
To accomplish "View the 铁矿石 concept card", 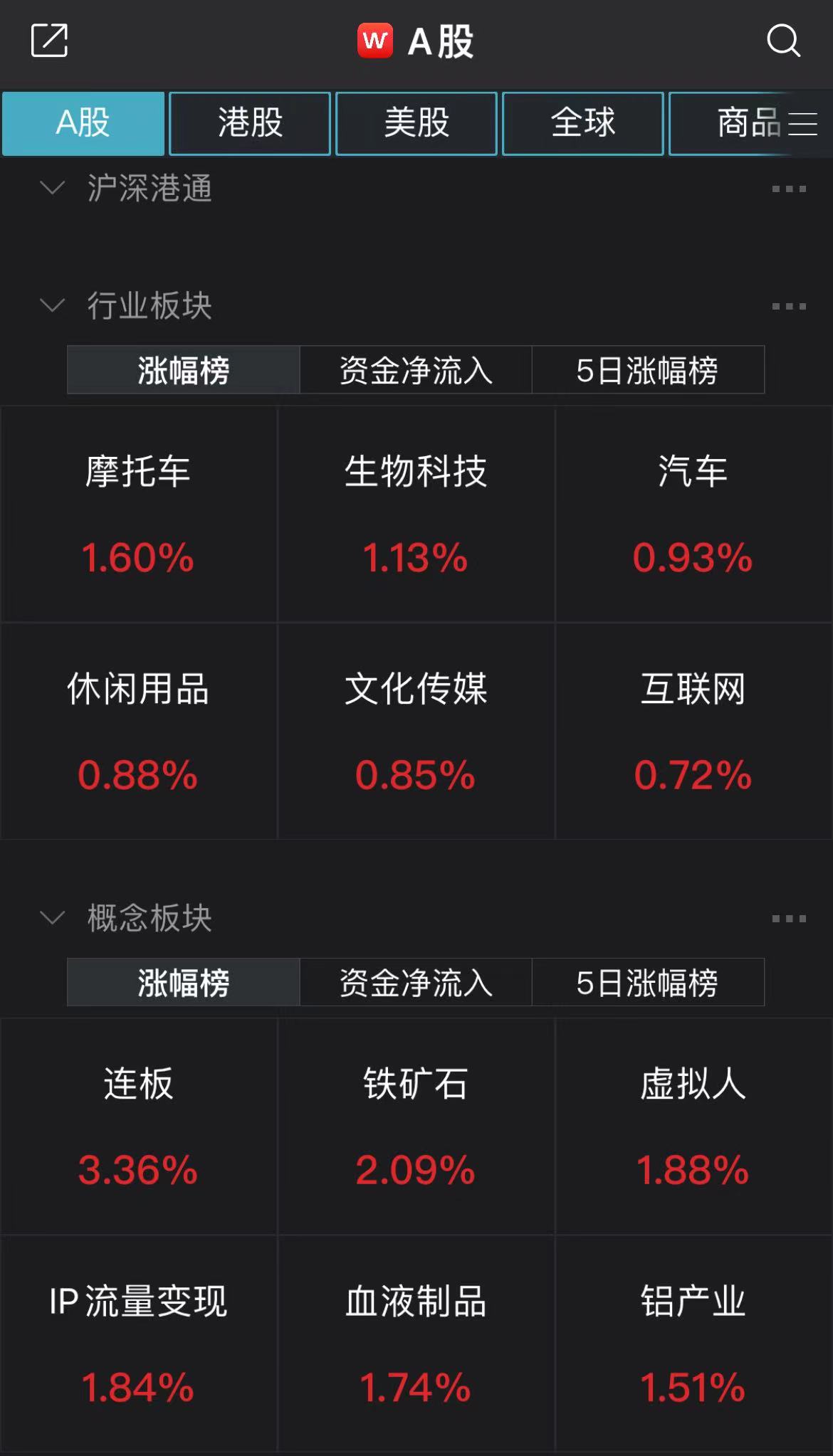I will pos(416,1127).
